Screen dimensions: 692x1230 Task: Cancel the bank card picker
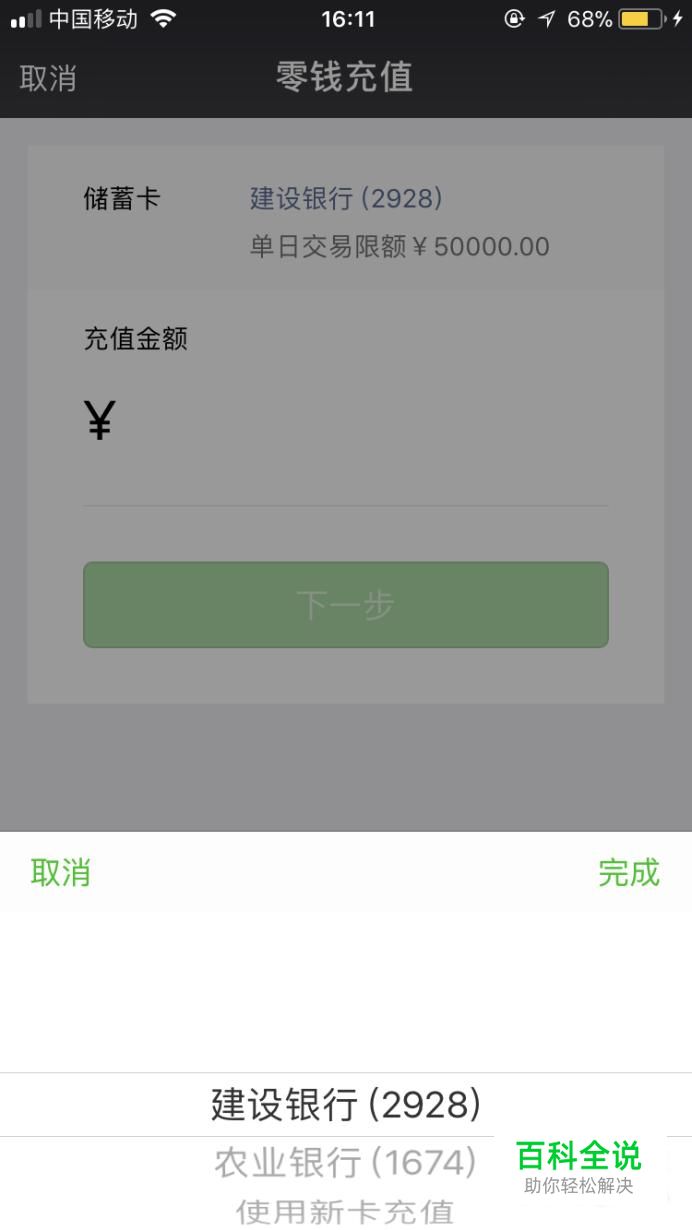point(60,872)
